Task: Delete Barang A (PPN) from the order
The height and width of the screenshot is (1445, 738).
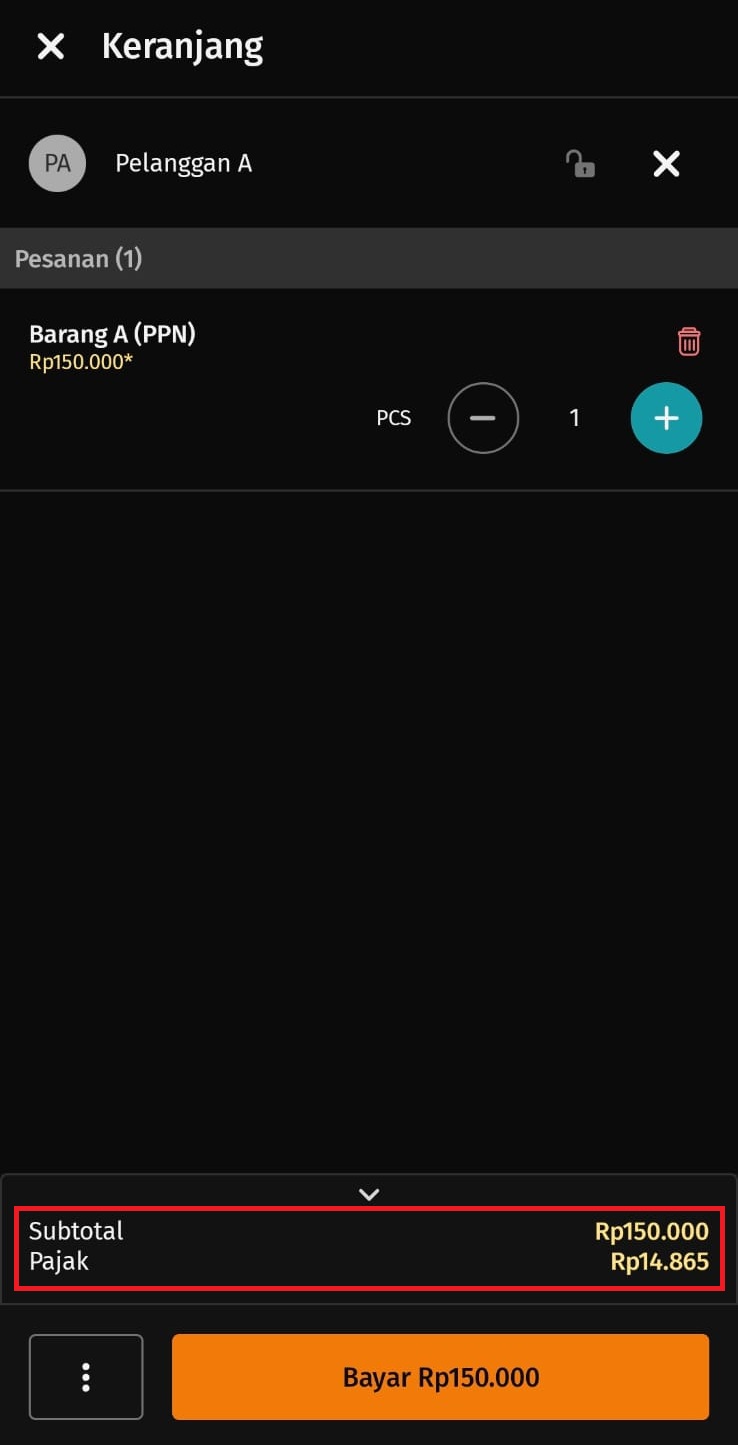Action: click(x=689, y=342)
